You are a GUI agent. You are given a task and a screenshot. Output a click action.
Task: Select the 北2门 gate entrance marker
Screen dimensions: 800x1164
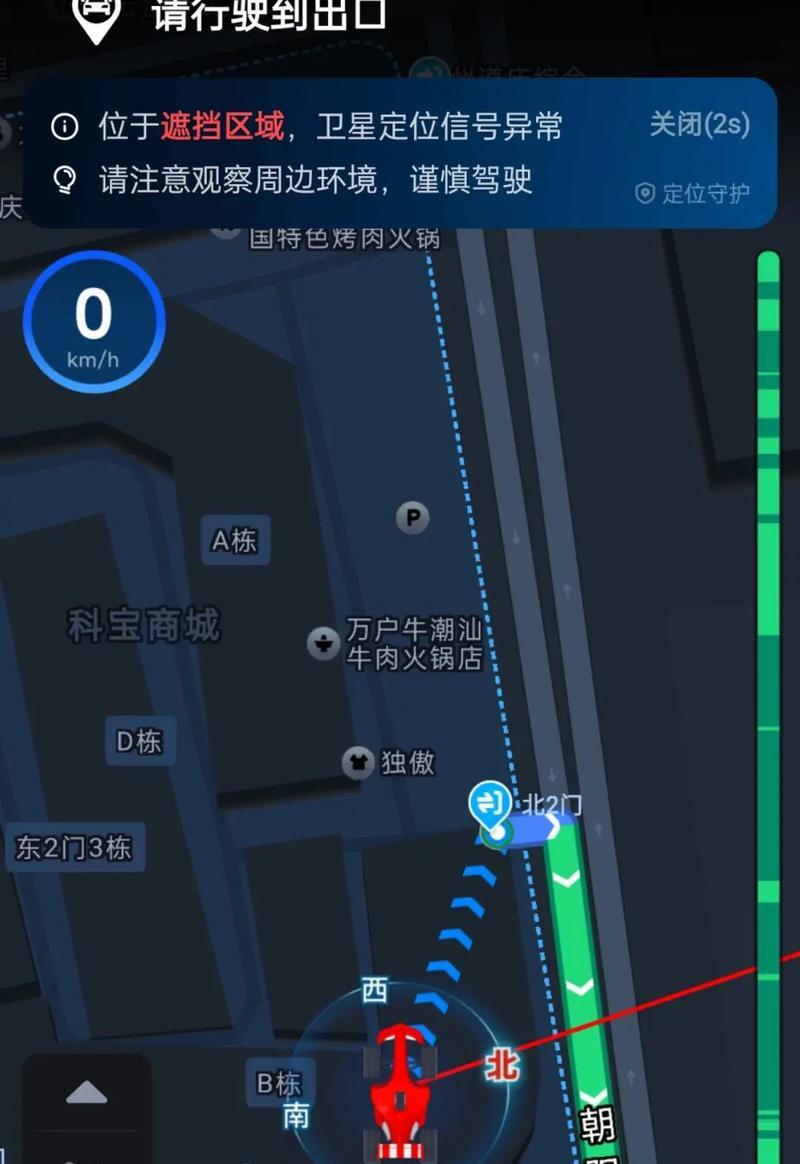490,803
